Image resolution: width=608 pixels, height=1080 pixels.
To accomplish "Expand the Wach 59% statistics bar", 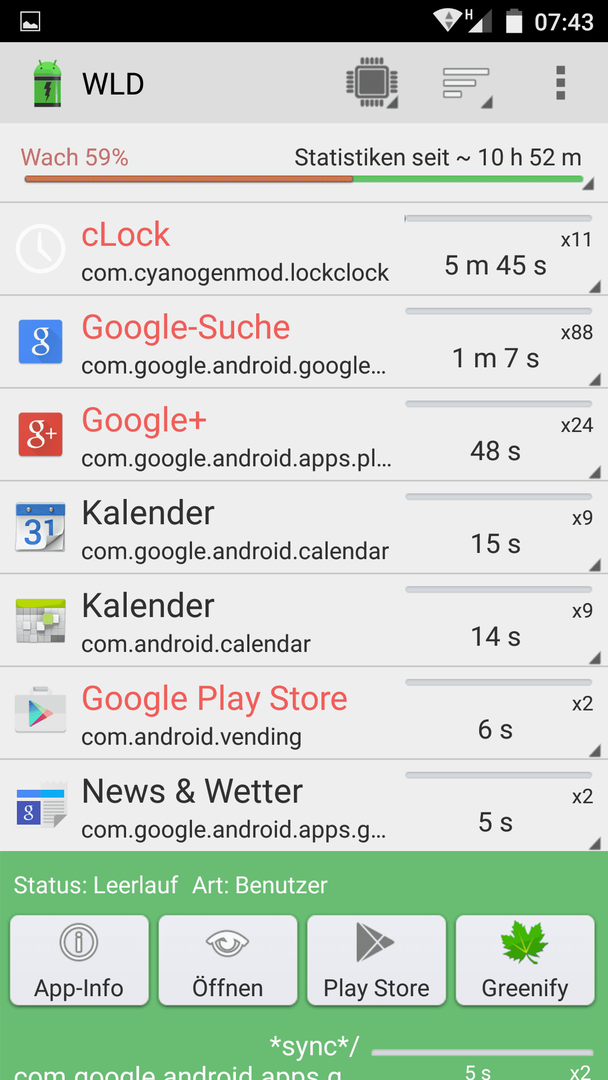I will (304, 164).
